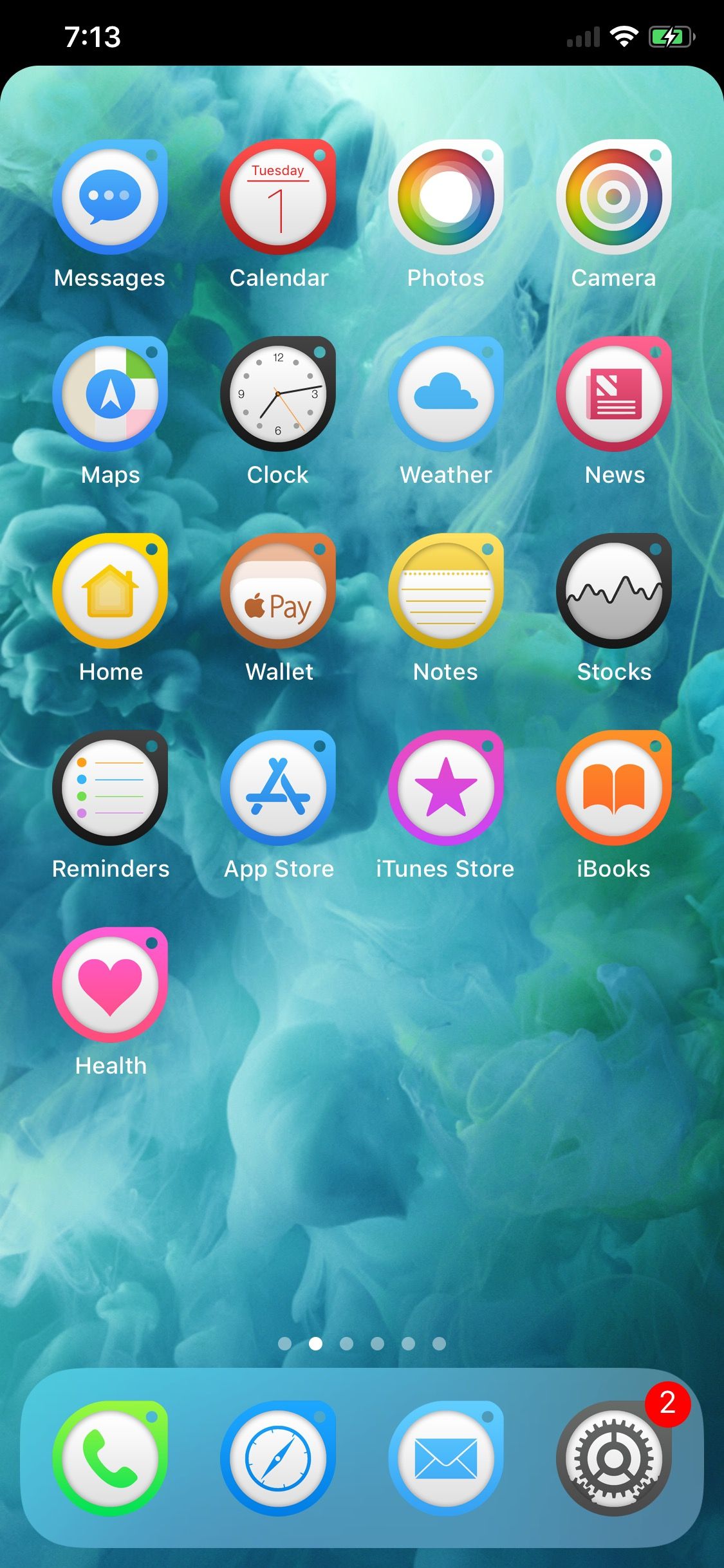Launch the Home app
The image size is (724, 1568).
coord(110,591)
